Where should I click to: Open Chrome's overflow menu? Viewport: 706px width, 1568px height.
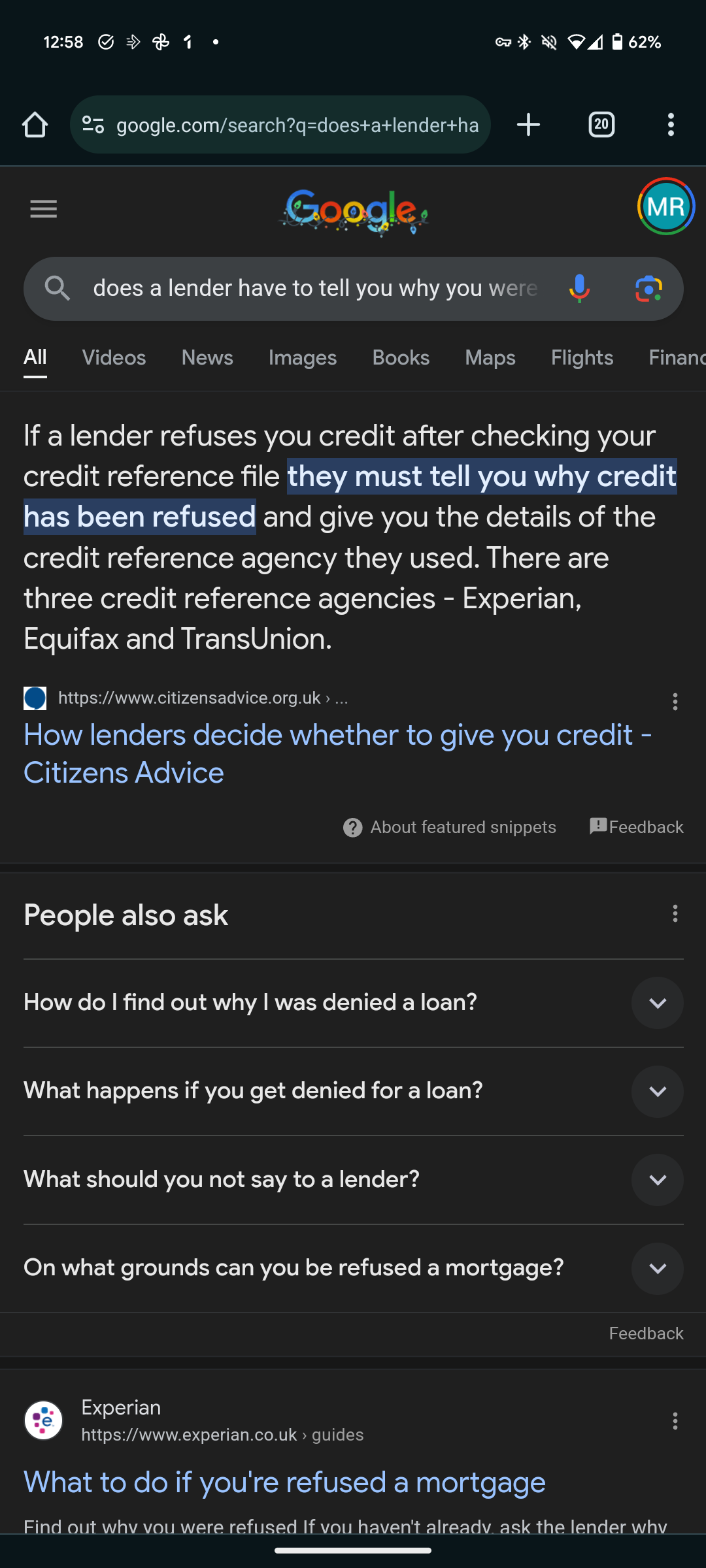pyautogui.click(x=671, y=125)
